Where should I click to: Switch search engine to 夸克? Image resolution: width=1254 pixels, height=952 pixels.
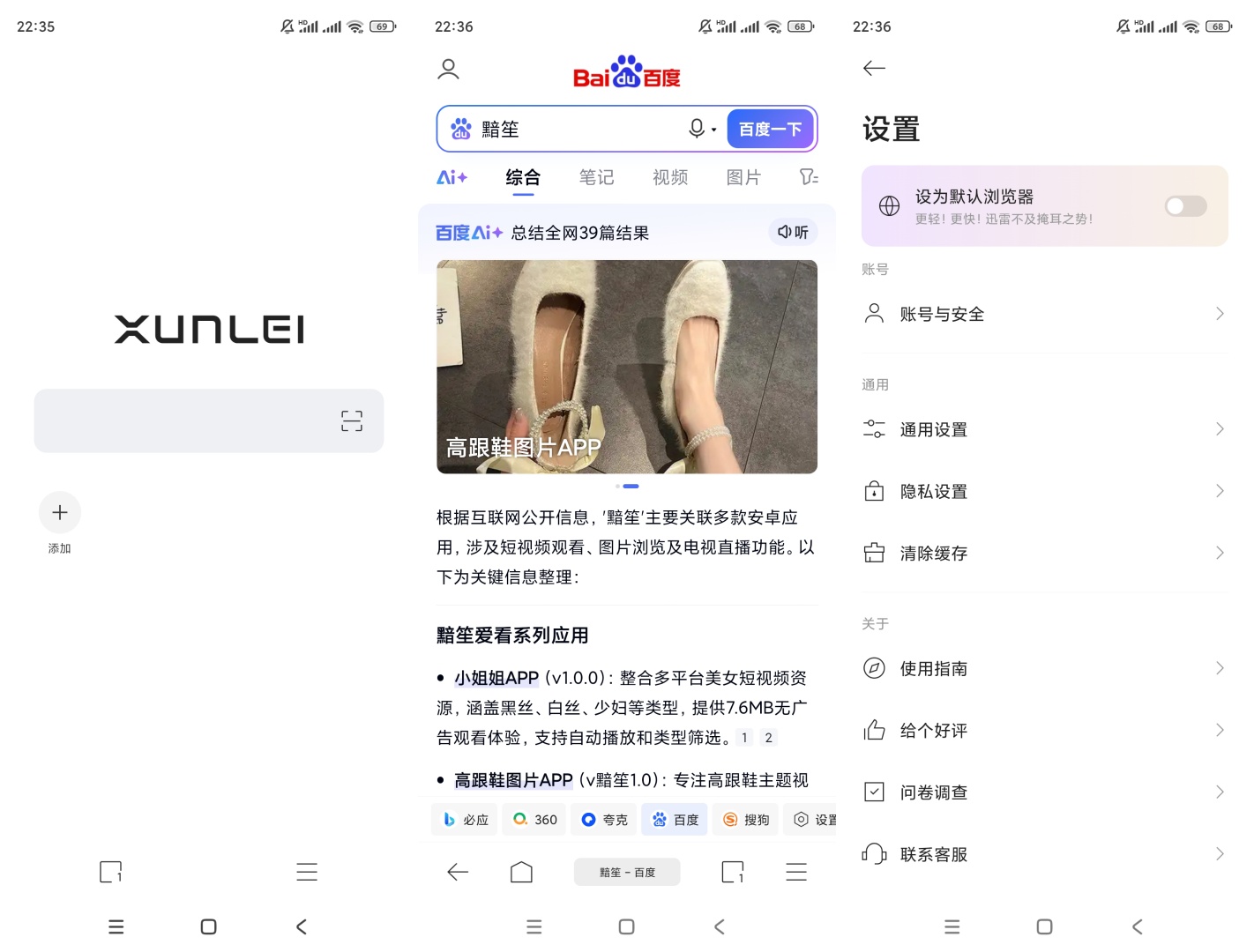tap(605, 820)
